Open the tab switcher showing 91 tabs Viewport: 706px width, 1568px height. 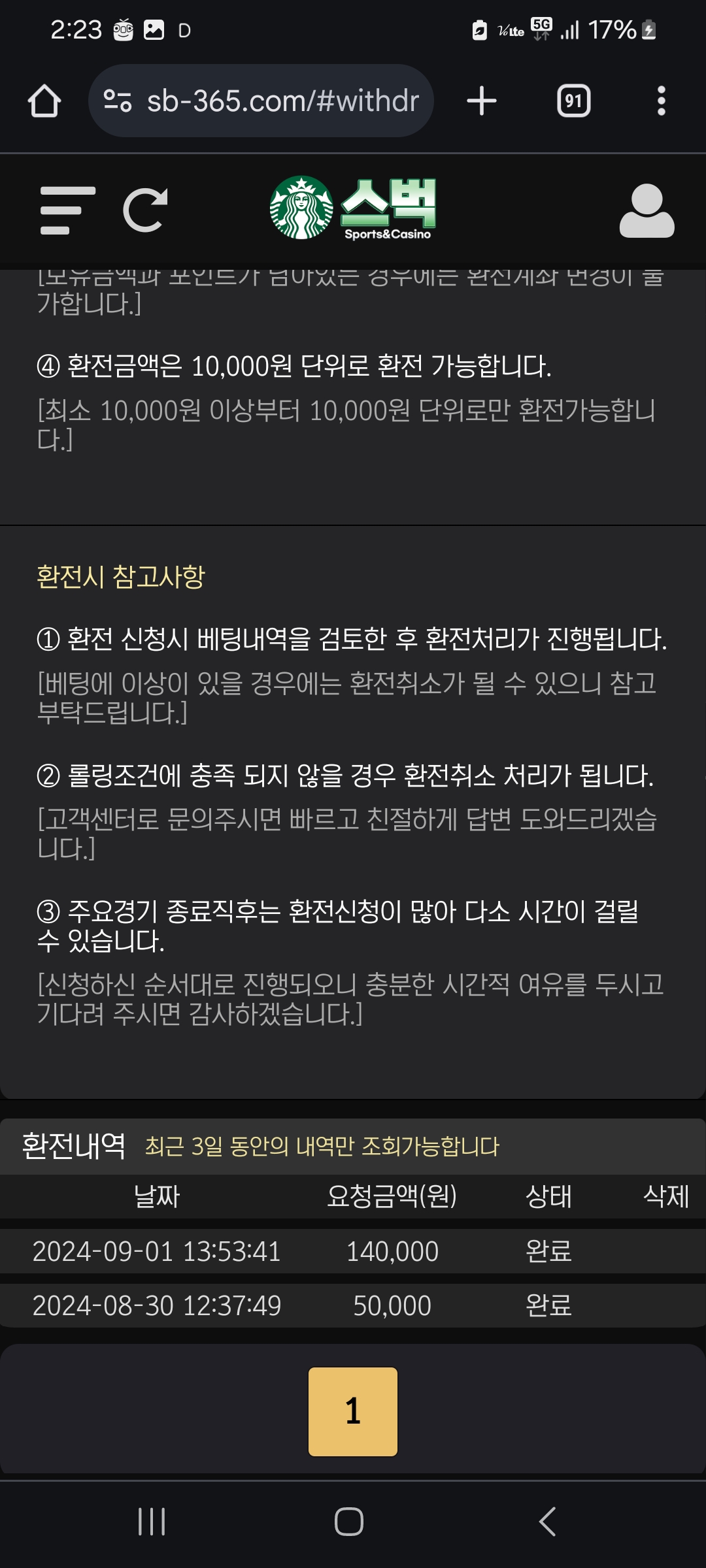(x=573, y=101)
